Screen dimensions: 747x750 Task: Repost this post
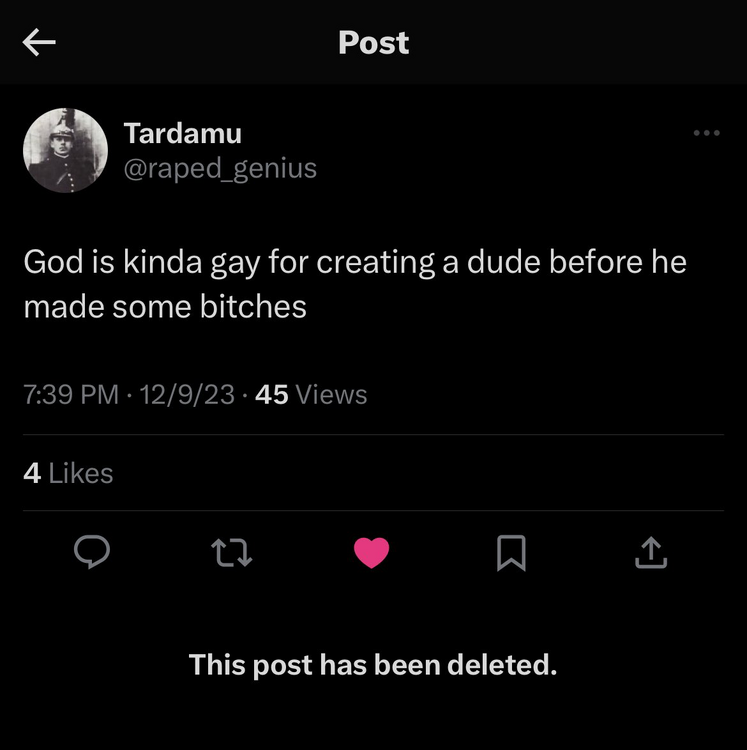pyautogui.click(x=231, y=551)
